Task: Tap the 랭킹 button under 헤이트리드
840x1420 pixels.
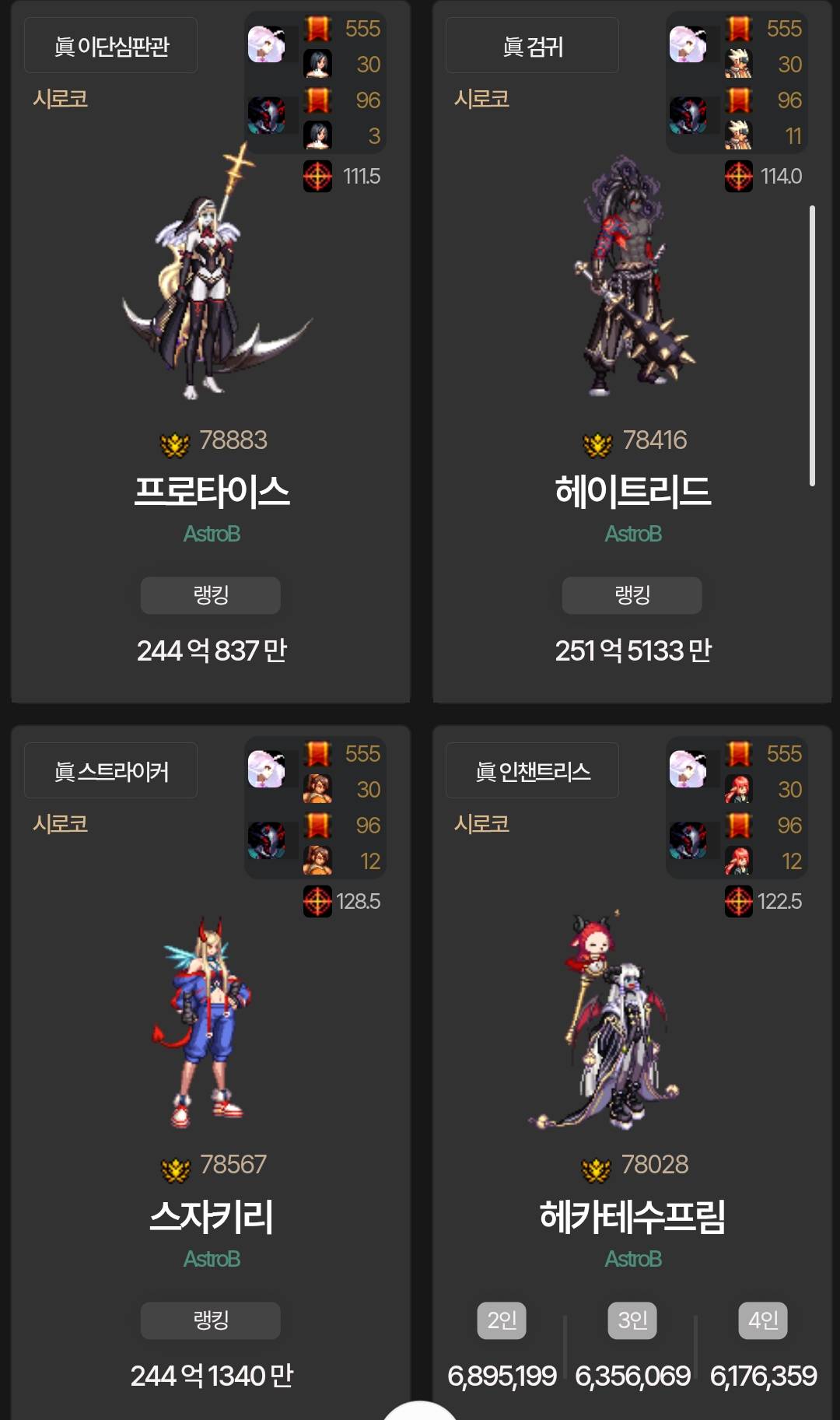Action: [632, 595]
